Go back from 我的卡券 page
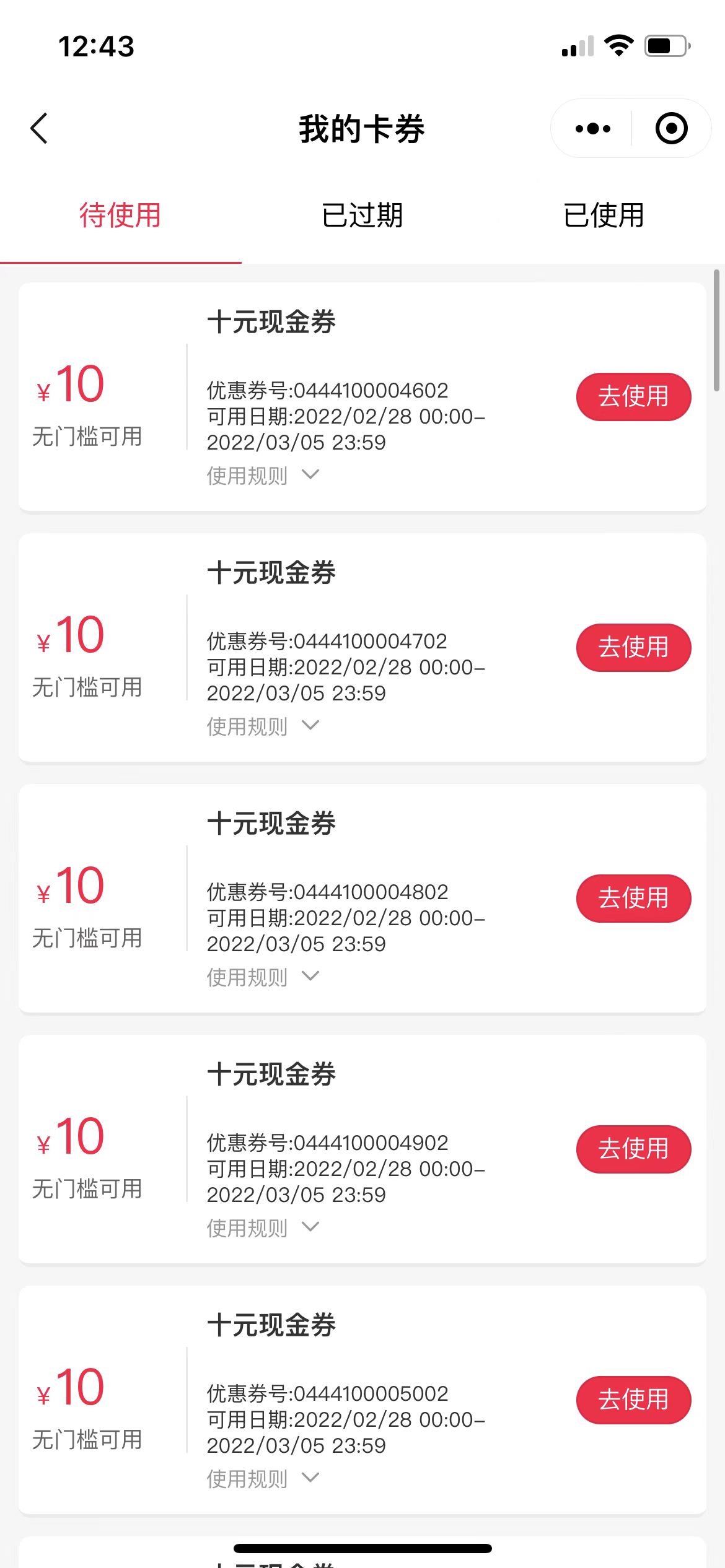Screen dimensions: 725x1568 (39, 129)
